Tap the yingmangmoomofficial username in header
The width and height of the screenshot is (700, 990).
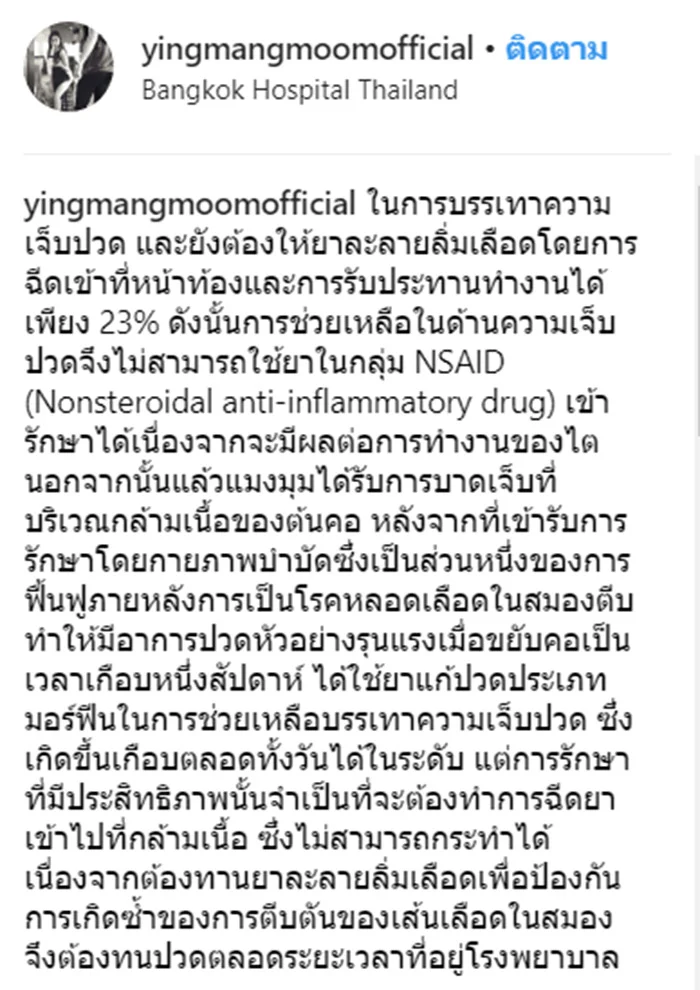click(x=306, y=49)
